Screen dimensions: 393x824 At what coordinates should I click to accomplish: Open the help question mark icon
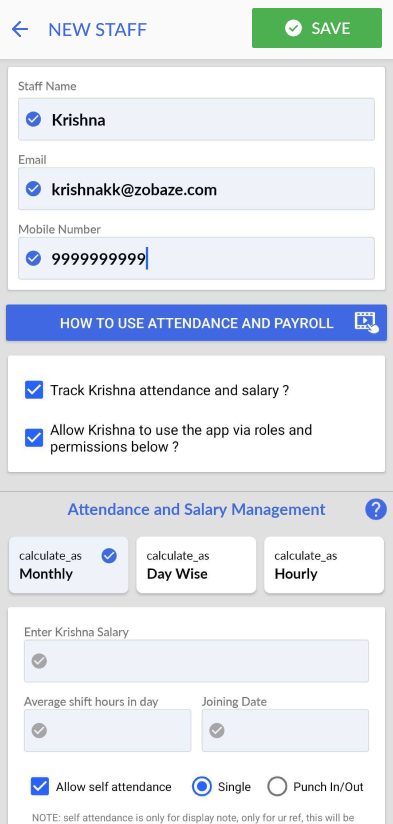pyautogui.click(x=376, y=510)
